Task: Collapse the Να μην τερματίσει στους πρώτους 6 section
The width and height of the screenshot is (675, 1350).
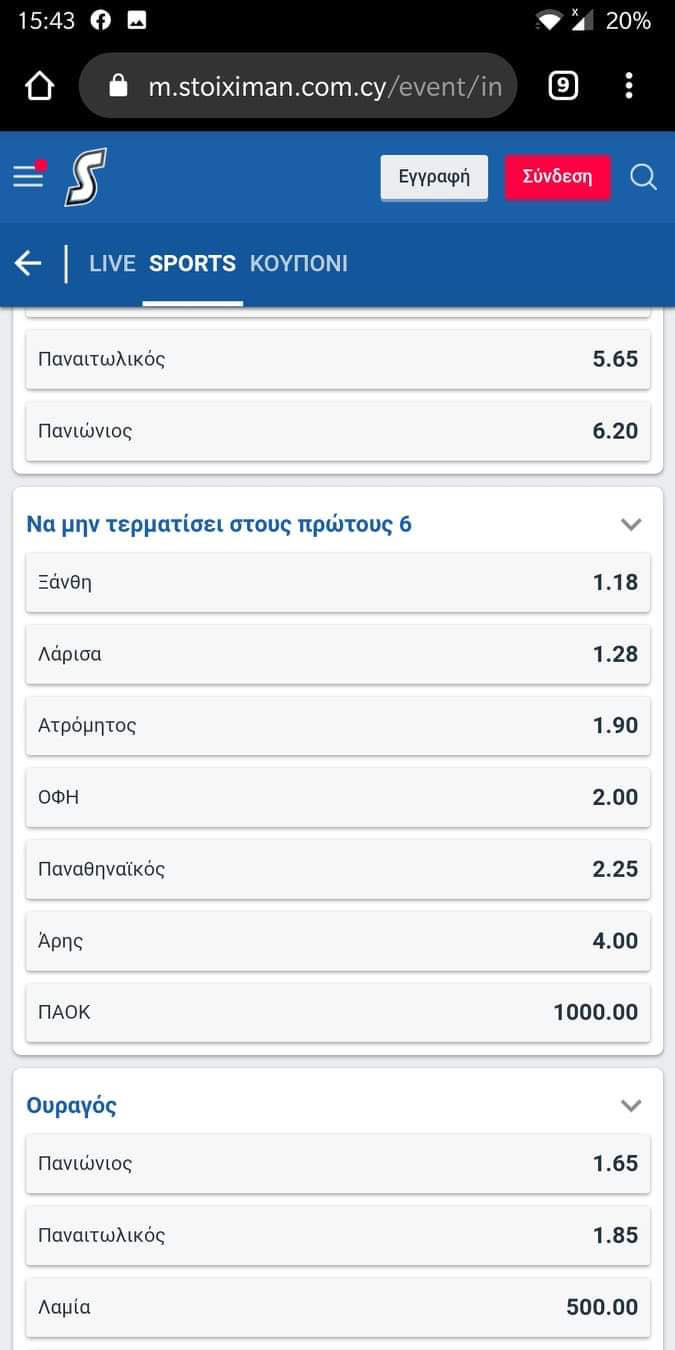Action: pyautogui.click(x=630, y=524)
